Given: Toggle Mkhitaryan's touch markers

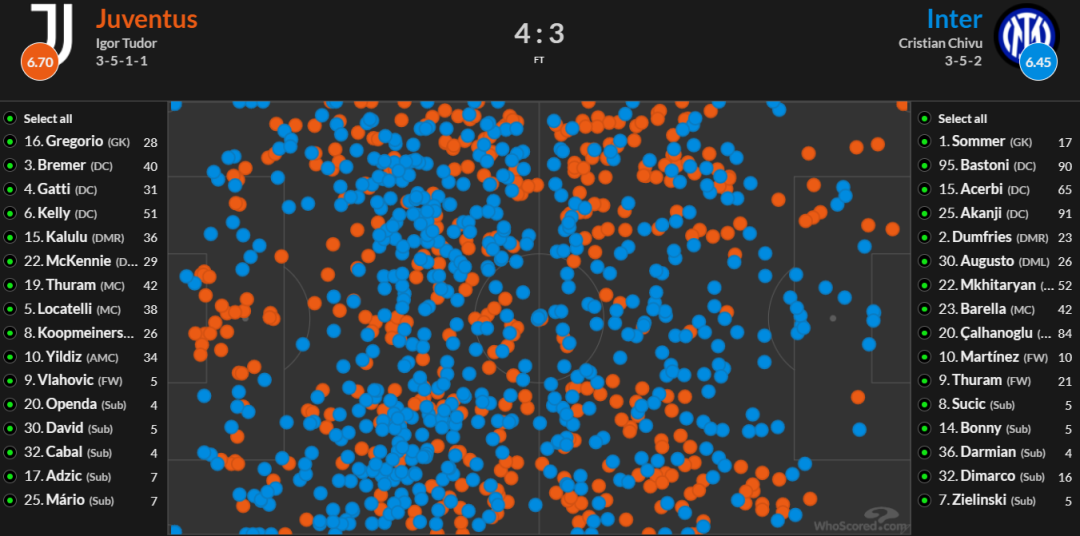Looking at the screenshot, I should point(925,285).
